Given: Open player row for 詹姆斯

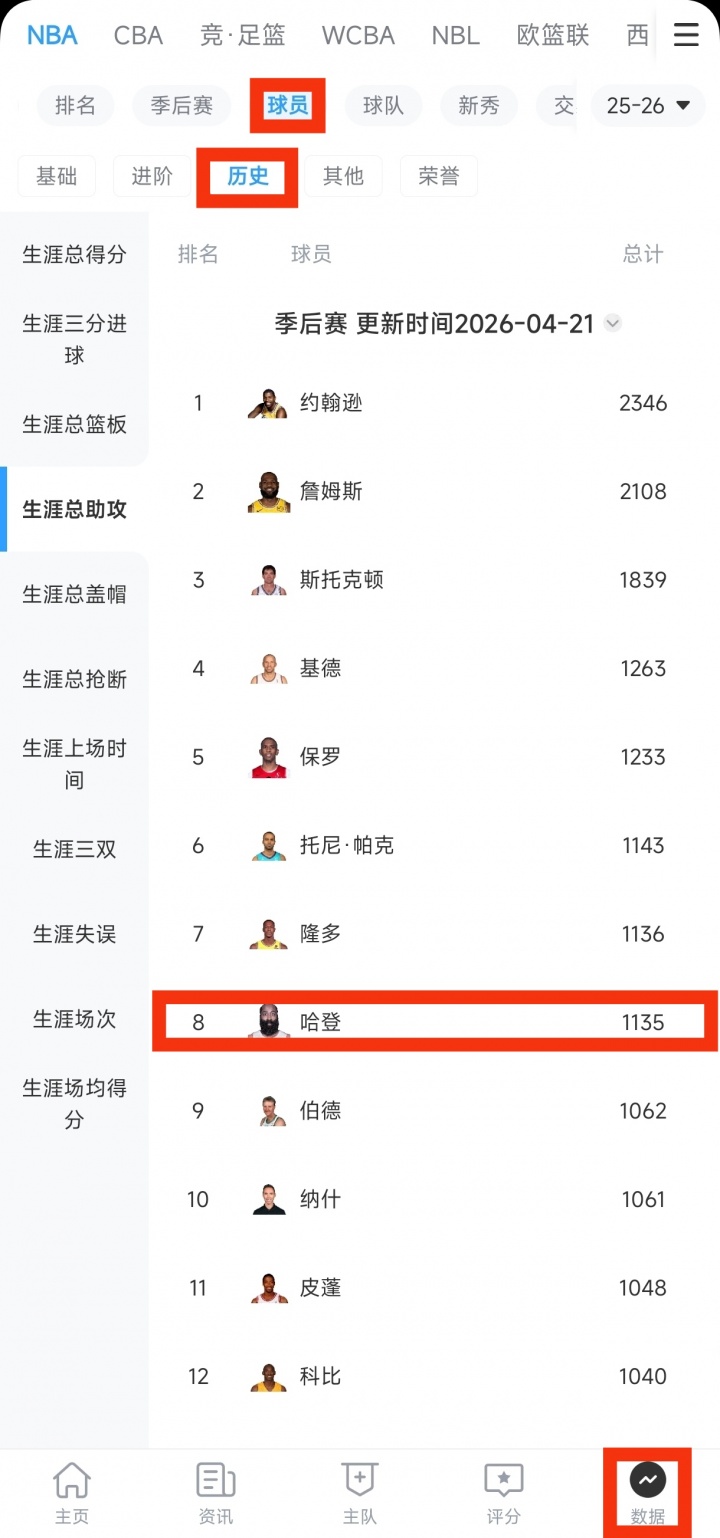Looking at the screenshot, I should [x=435, y=491].
